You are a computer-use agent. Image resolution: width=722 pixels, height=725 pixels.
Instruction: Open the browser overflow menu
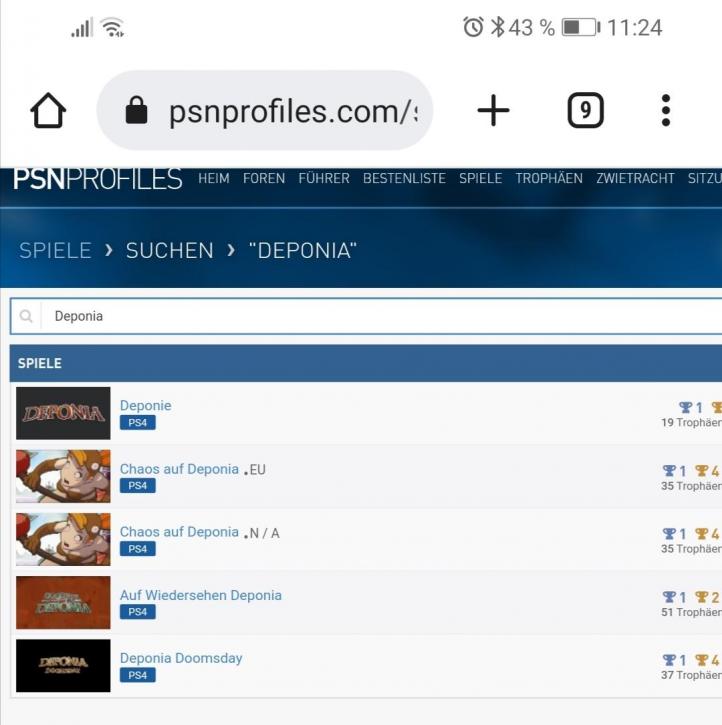tap(666, 111)
